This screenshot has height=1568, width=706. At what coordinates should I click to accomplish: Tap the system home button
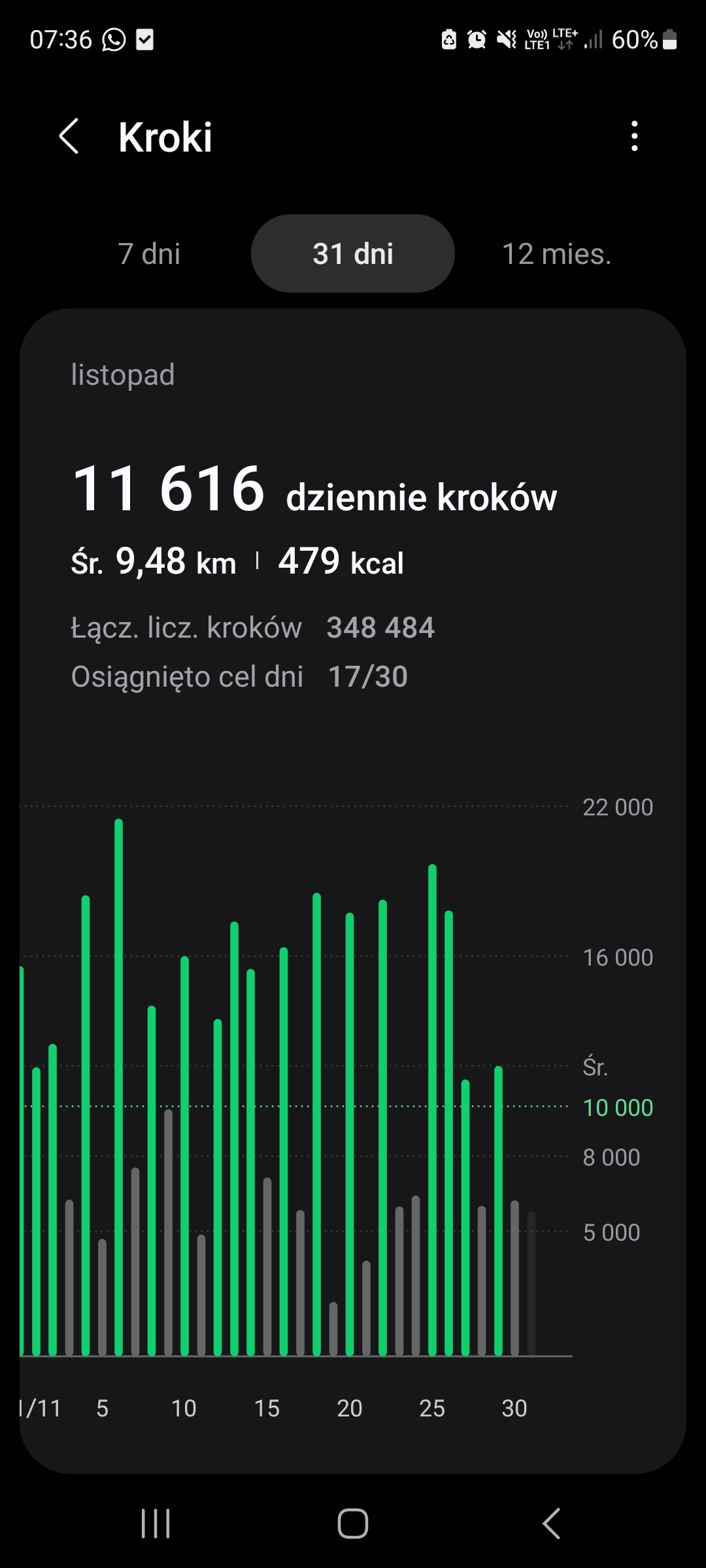353,1524
